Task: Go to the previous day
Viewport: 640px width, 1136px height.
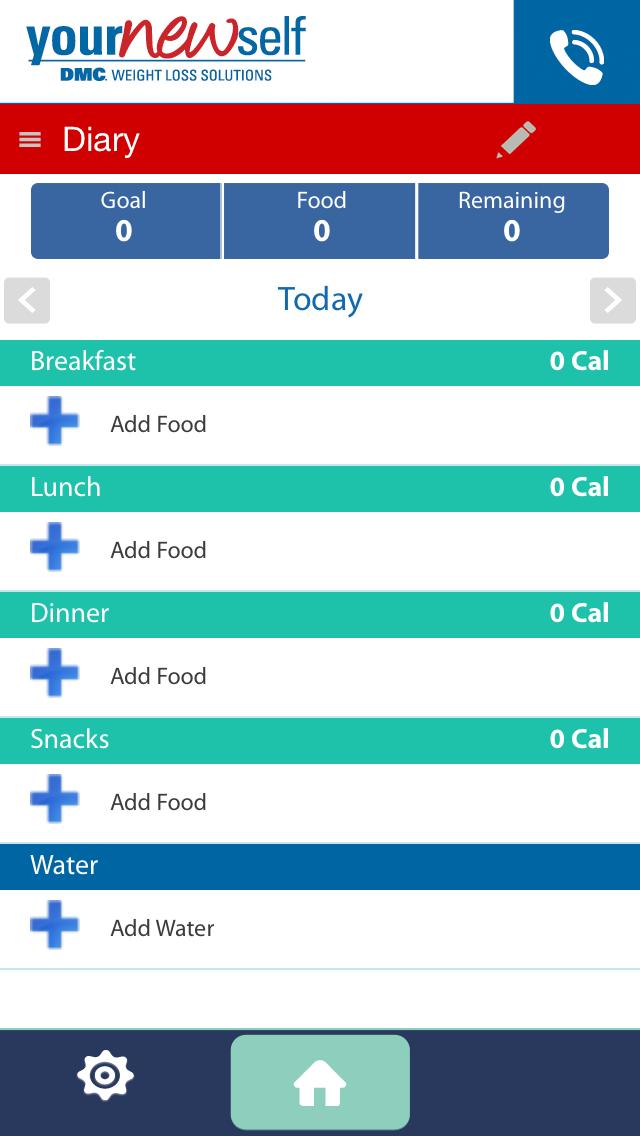Action: click(27, 300)
